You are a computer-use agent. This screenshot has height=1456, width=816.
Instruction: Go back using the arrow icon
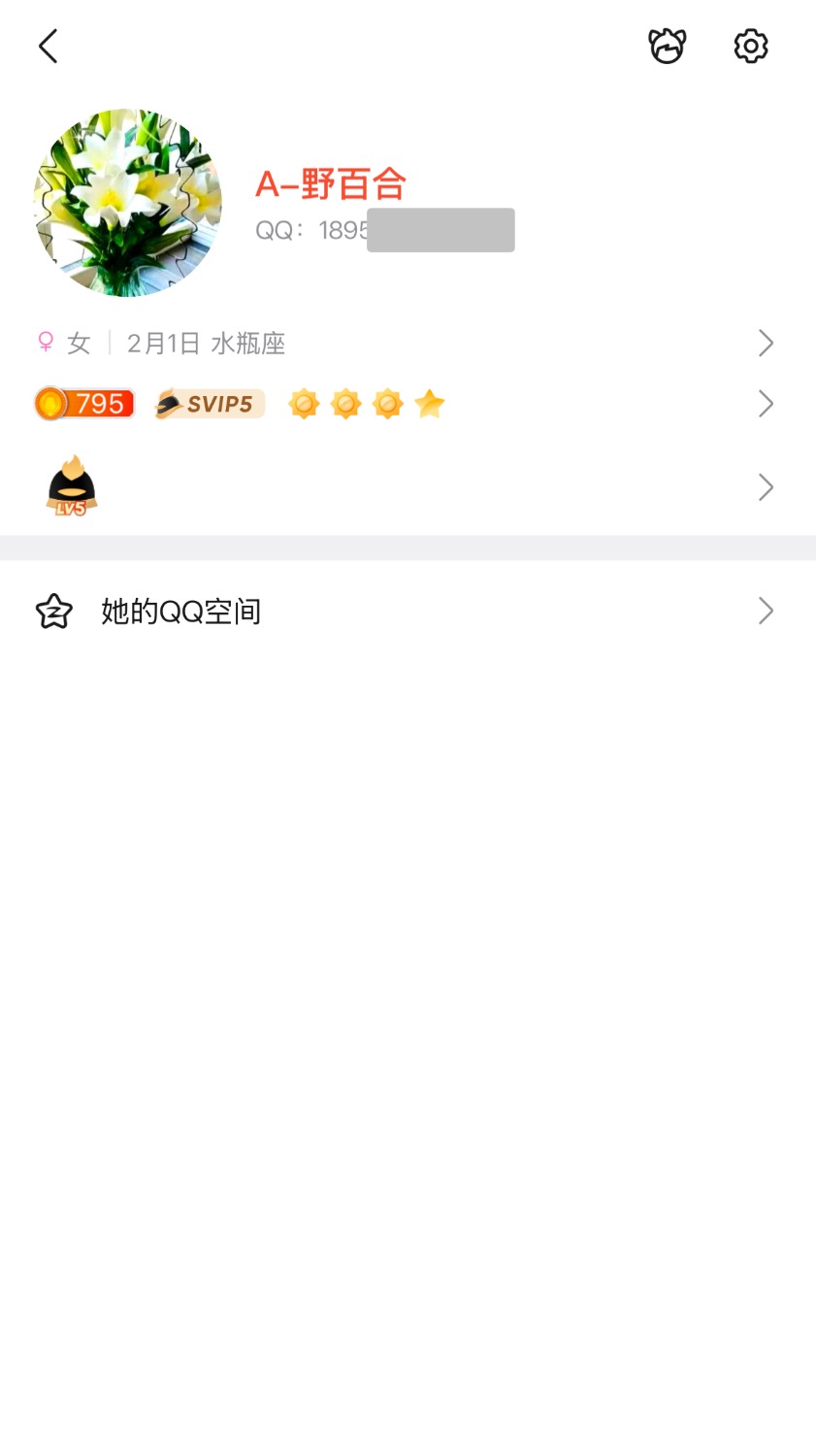click(48, 46)
